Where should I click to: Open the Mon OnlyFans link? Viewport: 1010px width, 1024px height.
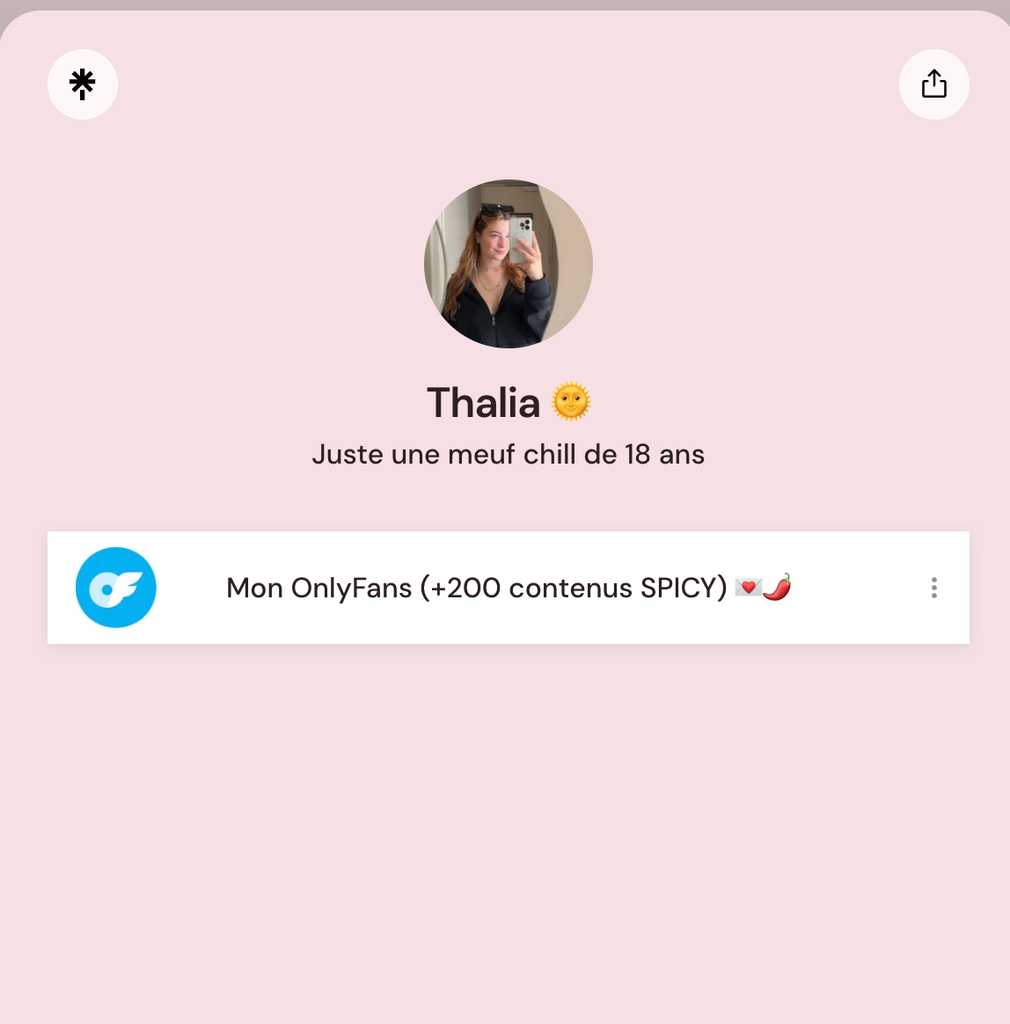tap(508, 588)
